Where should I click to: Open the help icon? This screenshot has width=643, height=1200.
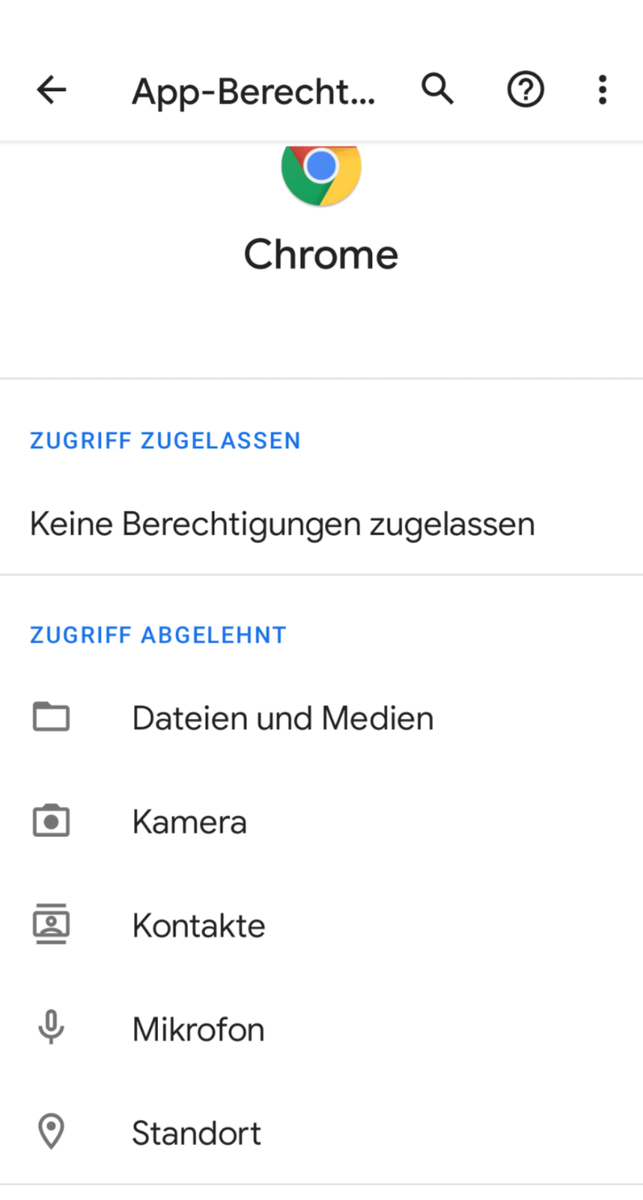525,90
